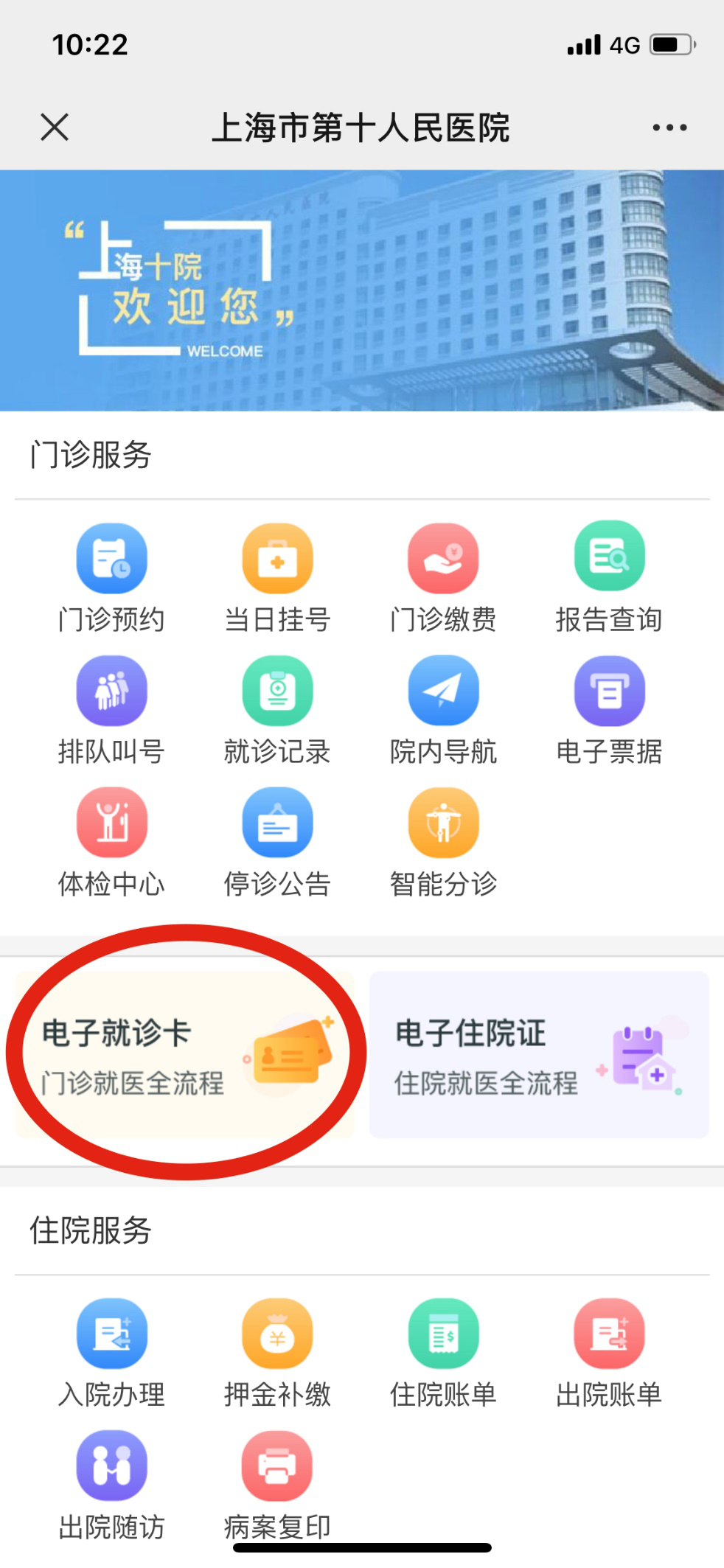724x1568 pixels.
Task: Open the 电子就诊卡 card
Action: pos(185,1055)
